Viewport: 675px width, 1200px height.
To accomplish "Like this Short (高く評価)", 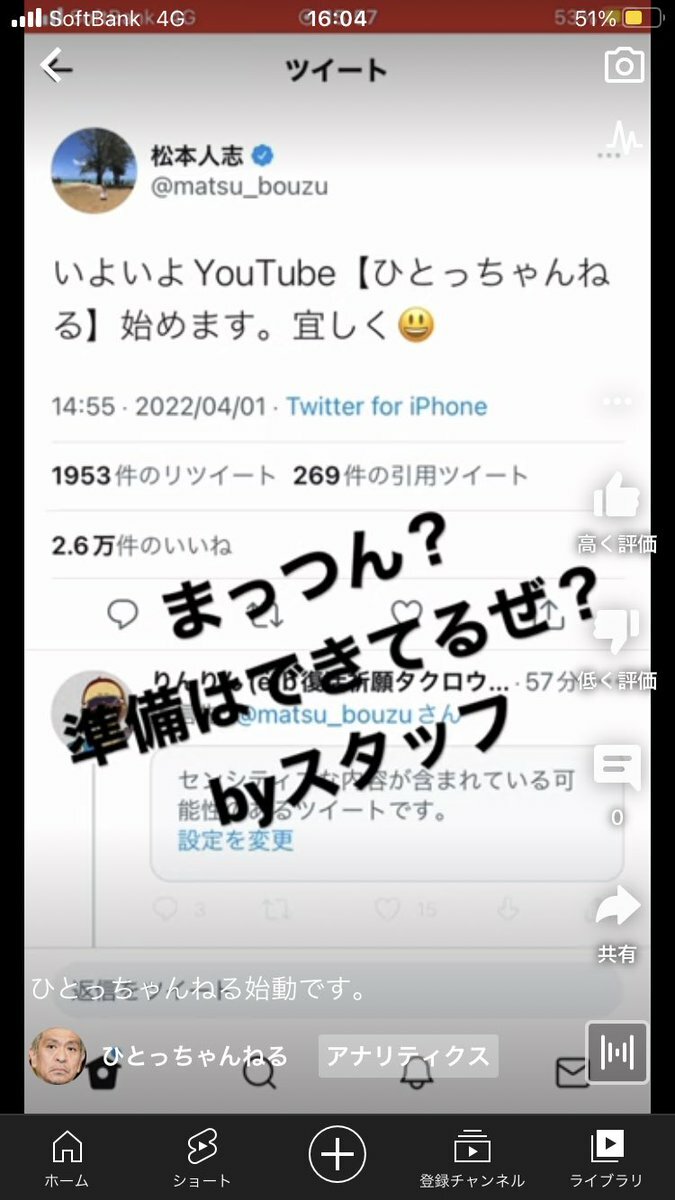I will [x=617, y=495].
